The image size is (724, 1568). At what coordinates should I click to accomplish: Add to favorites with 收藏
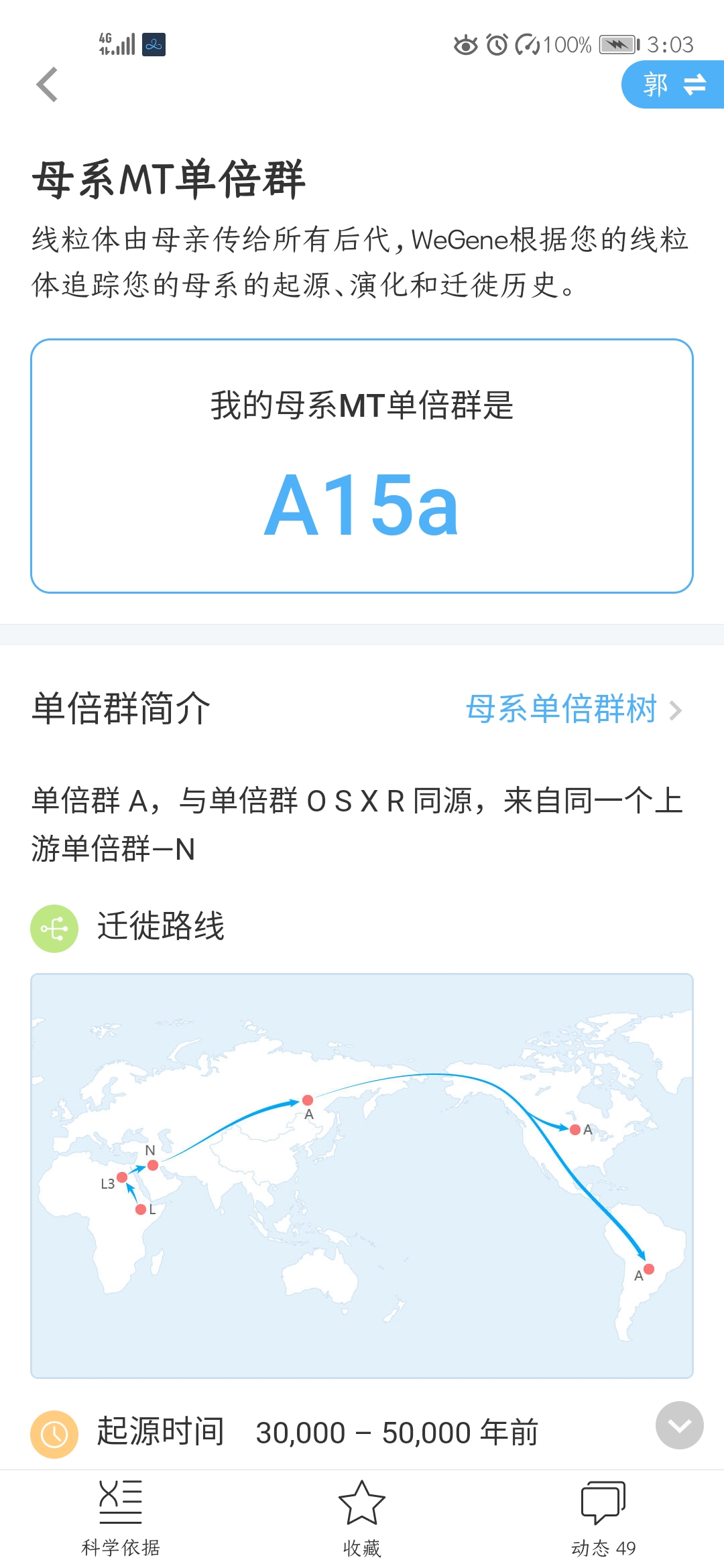pos(362,1518)
